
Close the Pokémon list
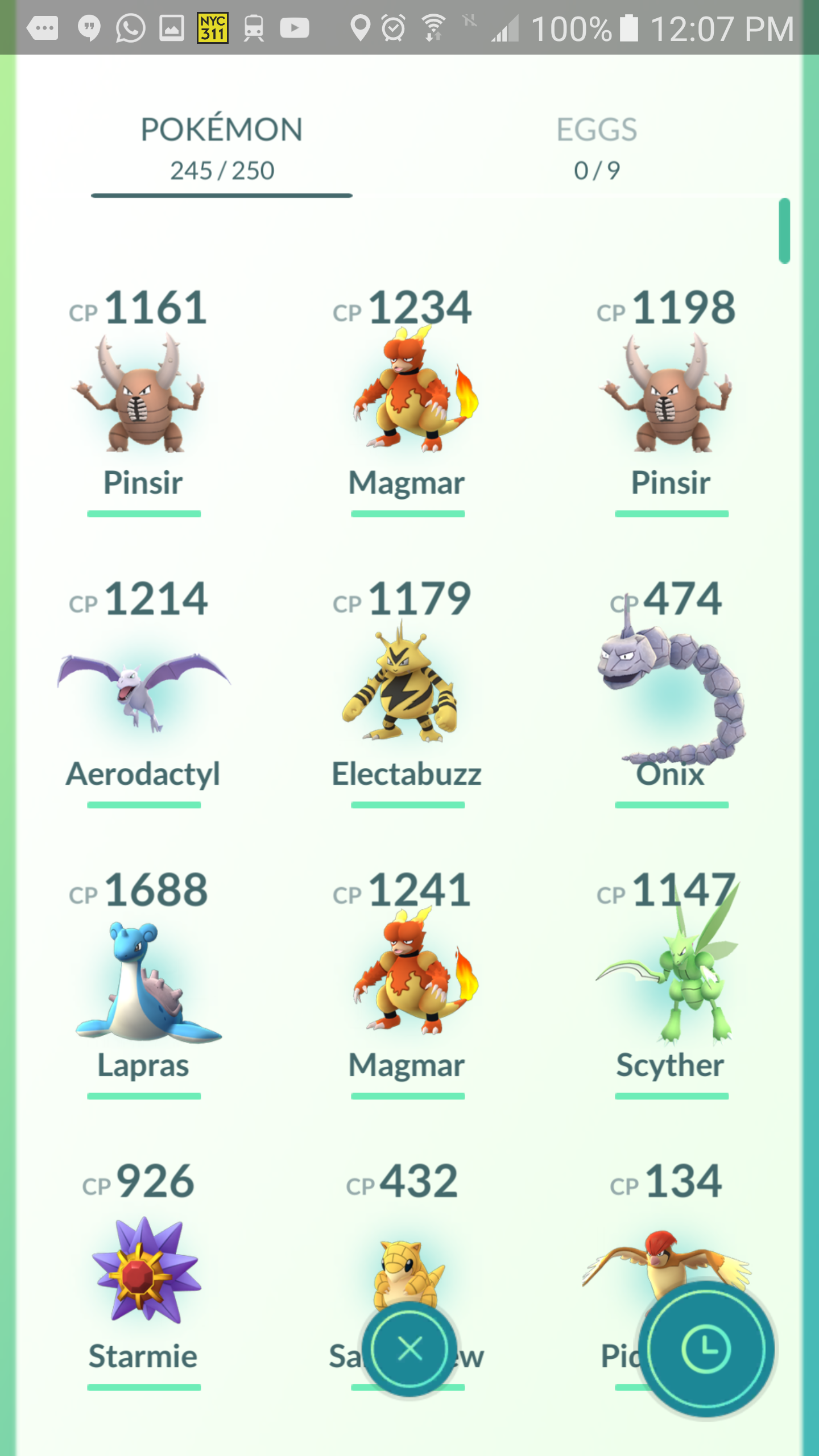tap(409, 1349)
